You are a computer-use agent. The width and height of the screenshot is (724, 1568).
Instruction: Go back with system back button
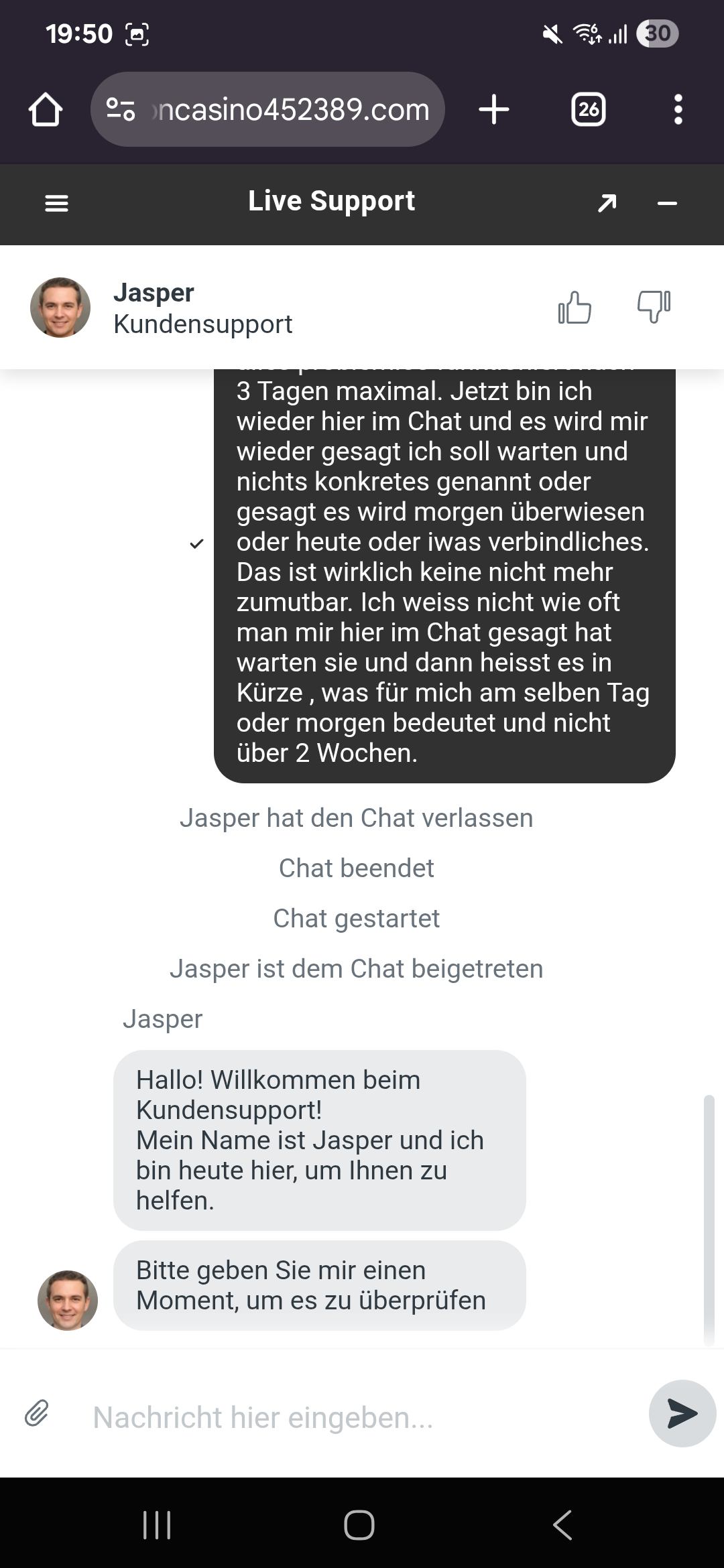(562, 1525)
